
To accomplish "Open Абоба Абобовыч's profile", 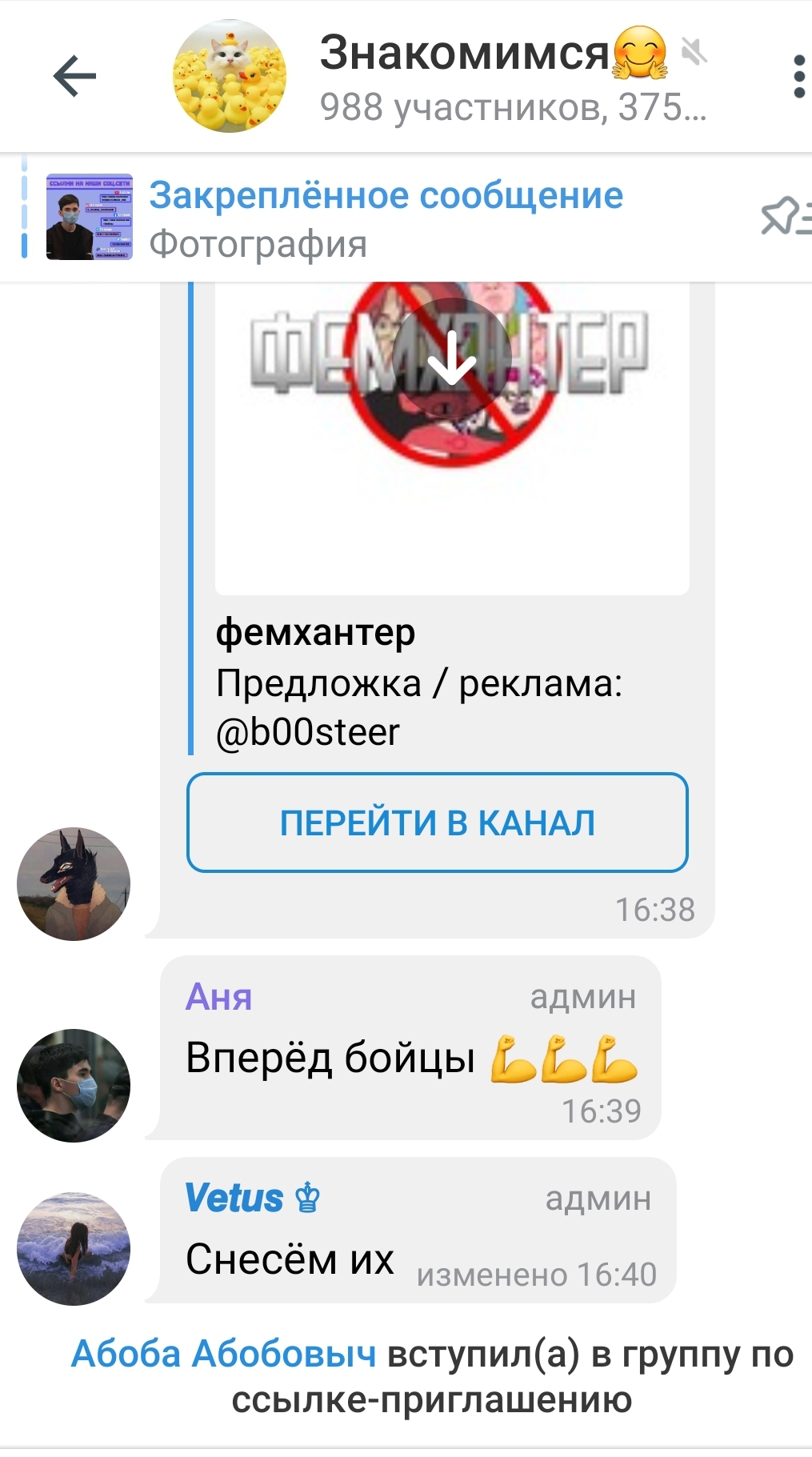I will (x=223, y=1355).
